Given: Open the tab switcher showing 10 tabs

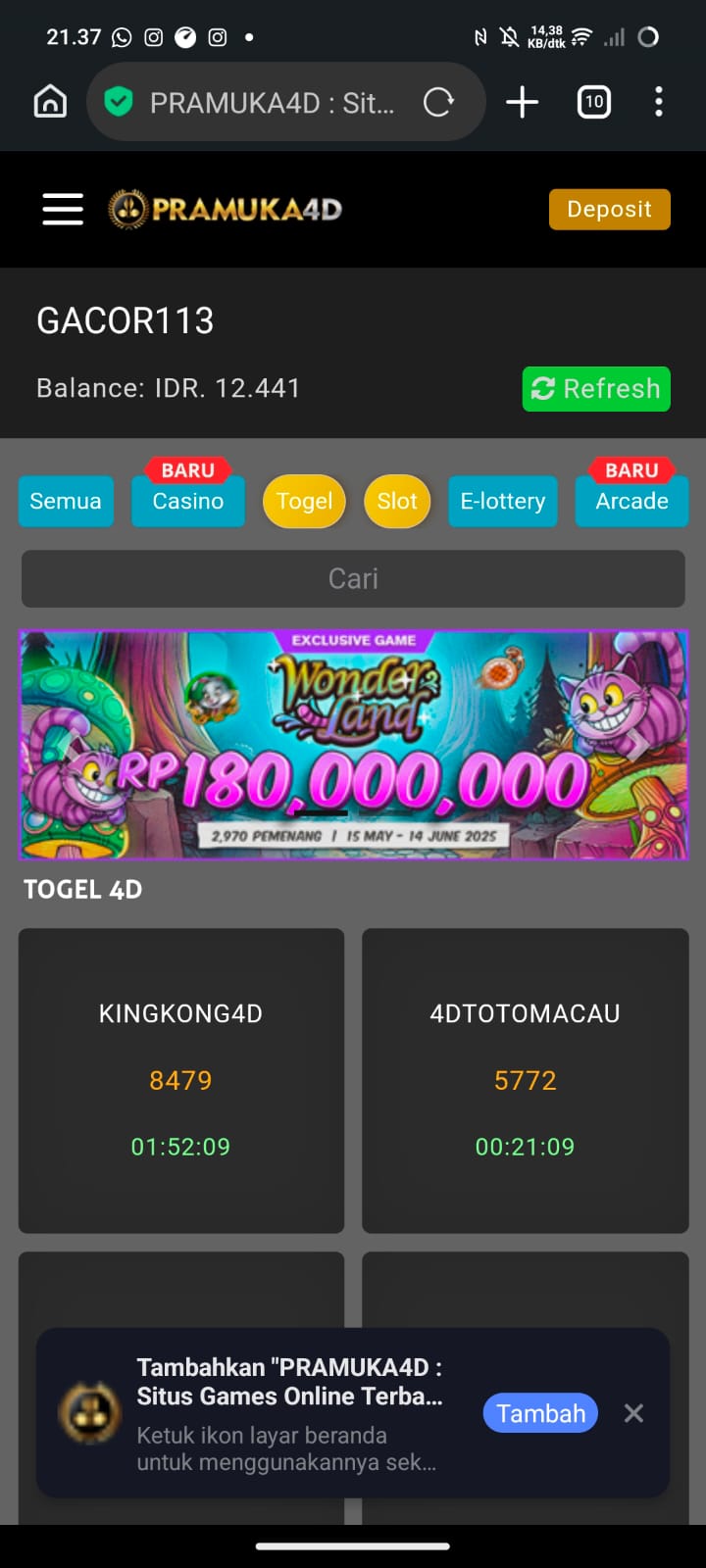Looking at the screenshot, I should [594, 102].
